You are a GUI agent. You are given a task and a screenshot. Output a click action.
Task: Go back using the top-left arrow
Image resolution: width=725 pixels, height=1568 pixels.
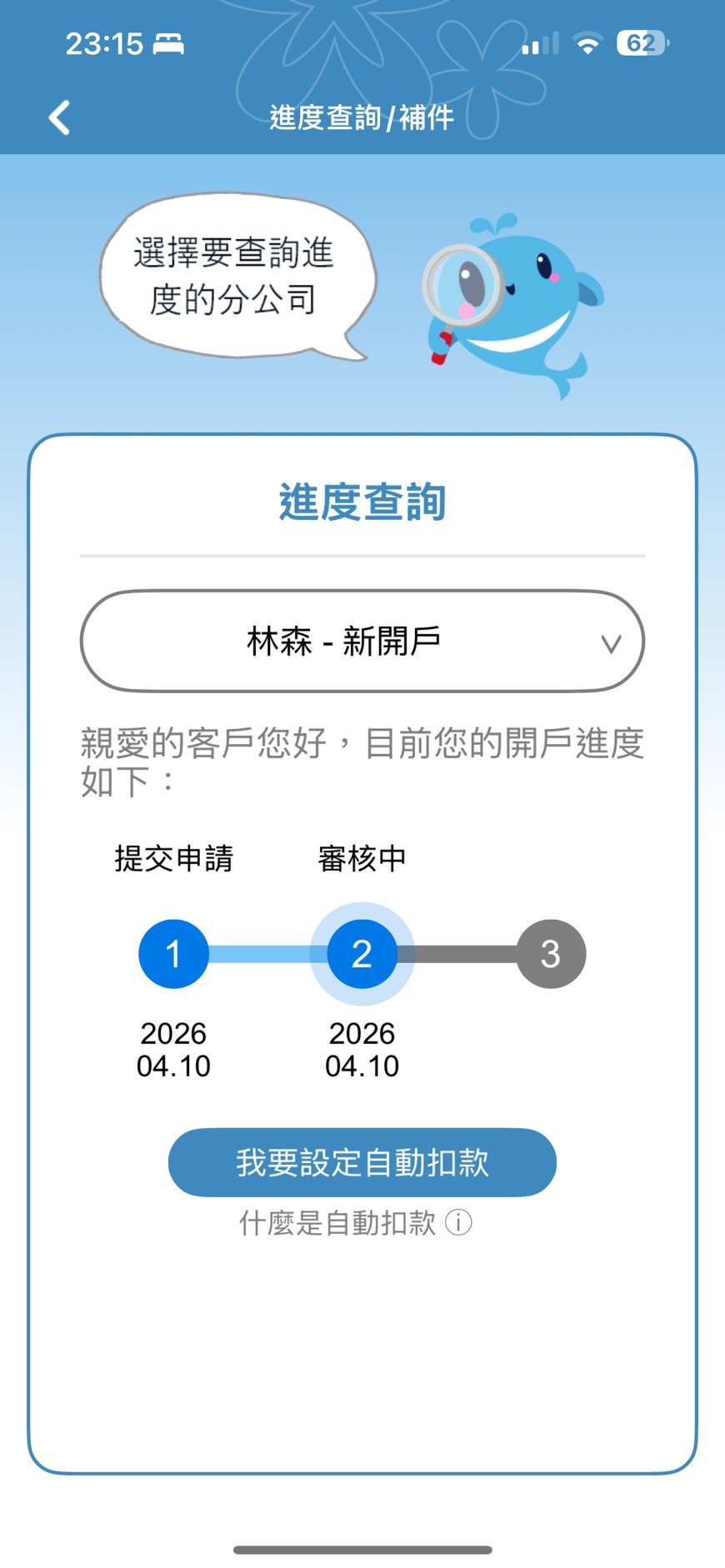pyautogui.click(x=59, y=117)
